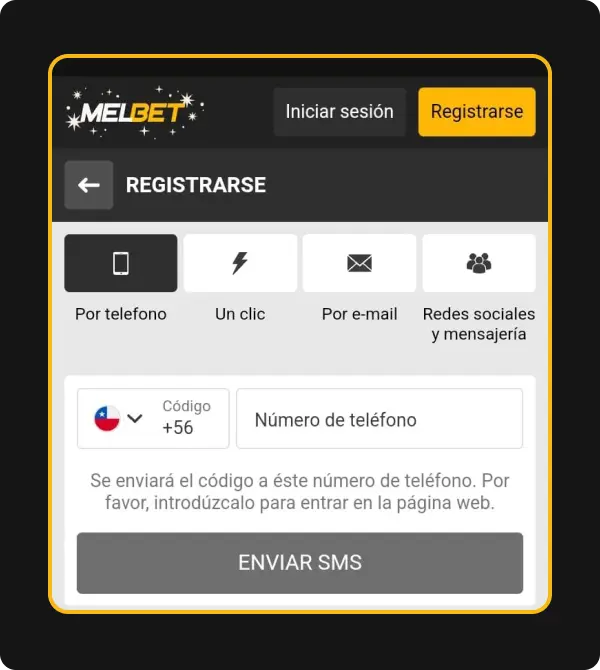This screenshot has height=670, width=600.
Task: Select the yellow Registrarse button
Action: coord(476,112)
